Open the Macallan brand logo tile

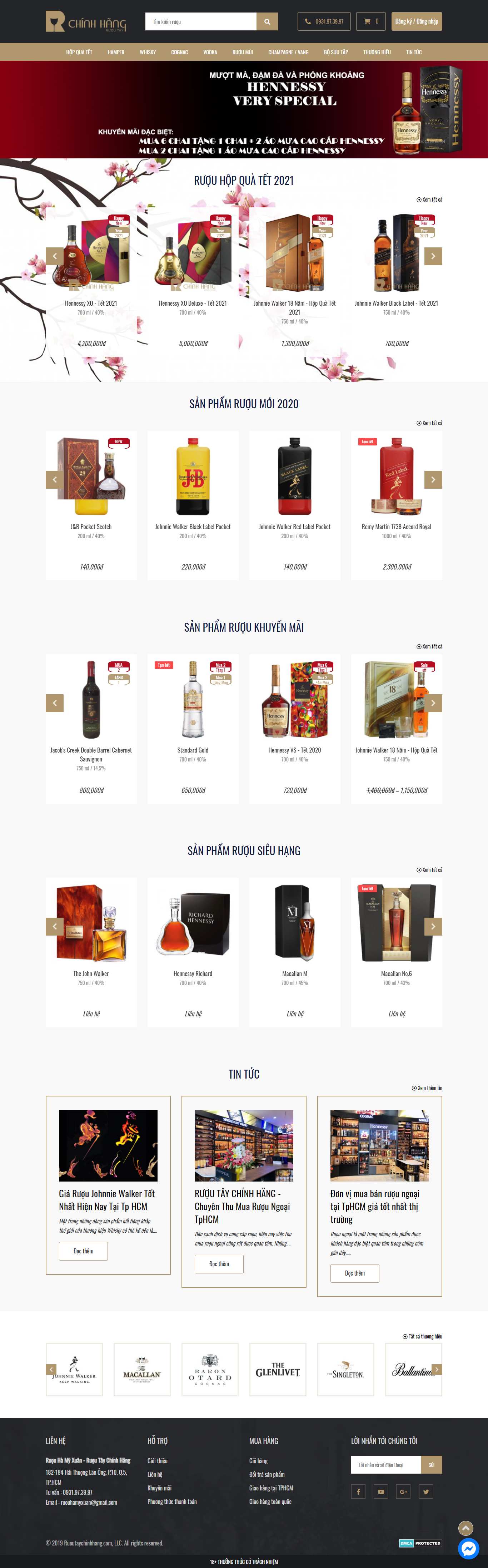click(x=142, y=1370)
